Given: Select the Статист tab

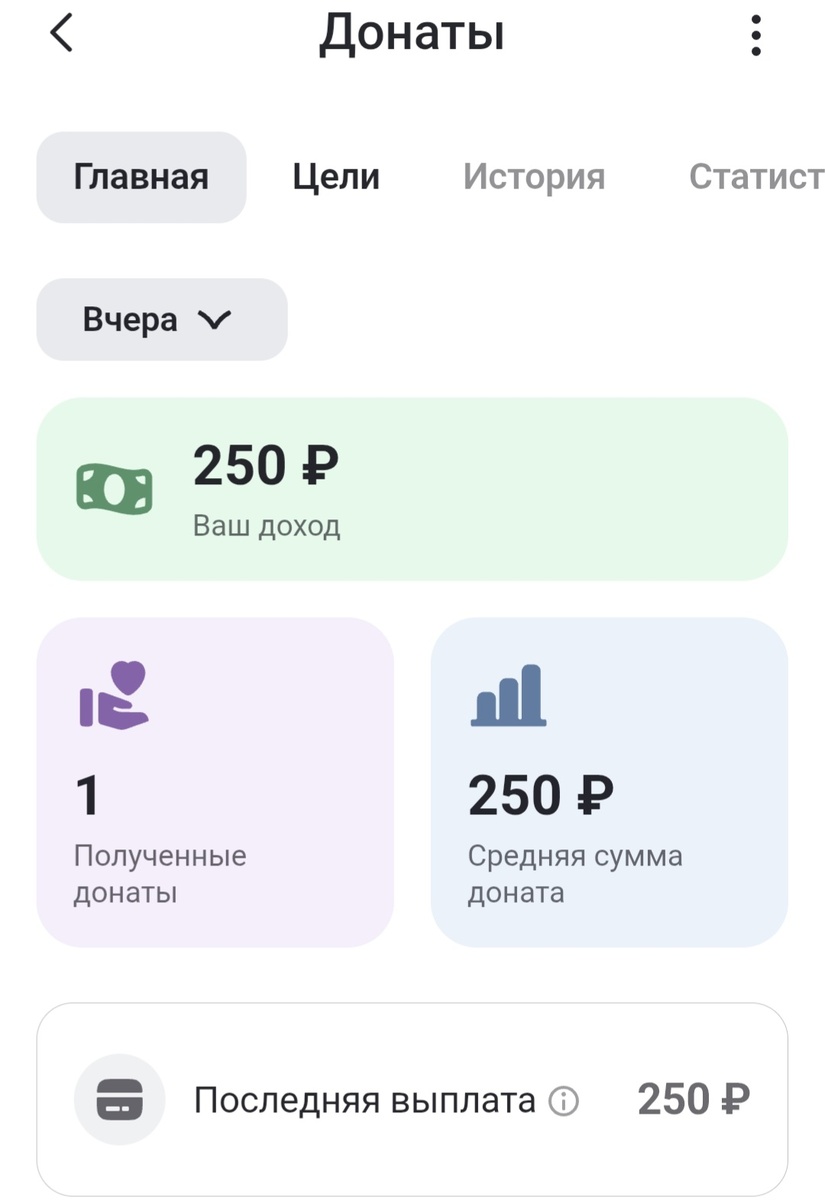Looking at the screenshot, I should [x=755, y=177].
